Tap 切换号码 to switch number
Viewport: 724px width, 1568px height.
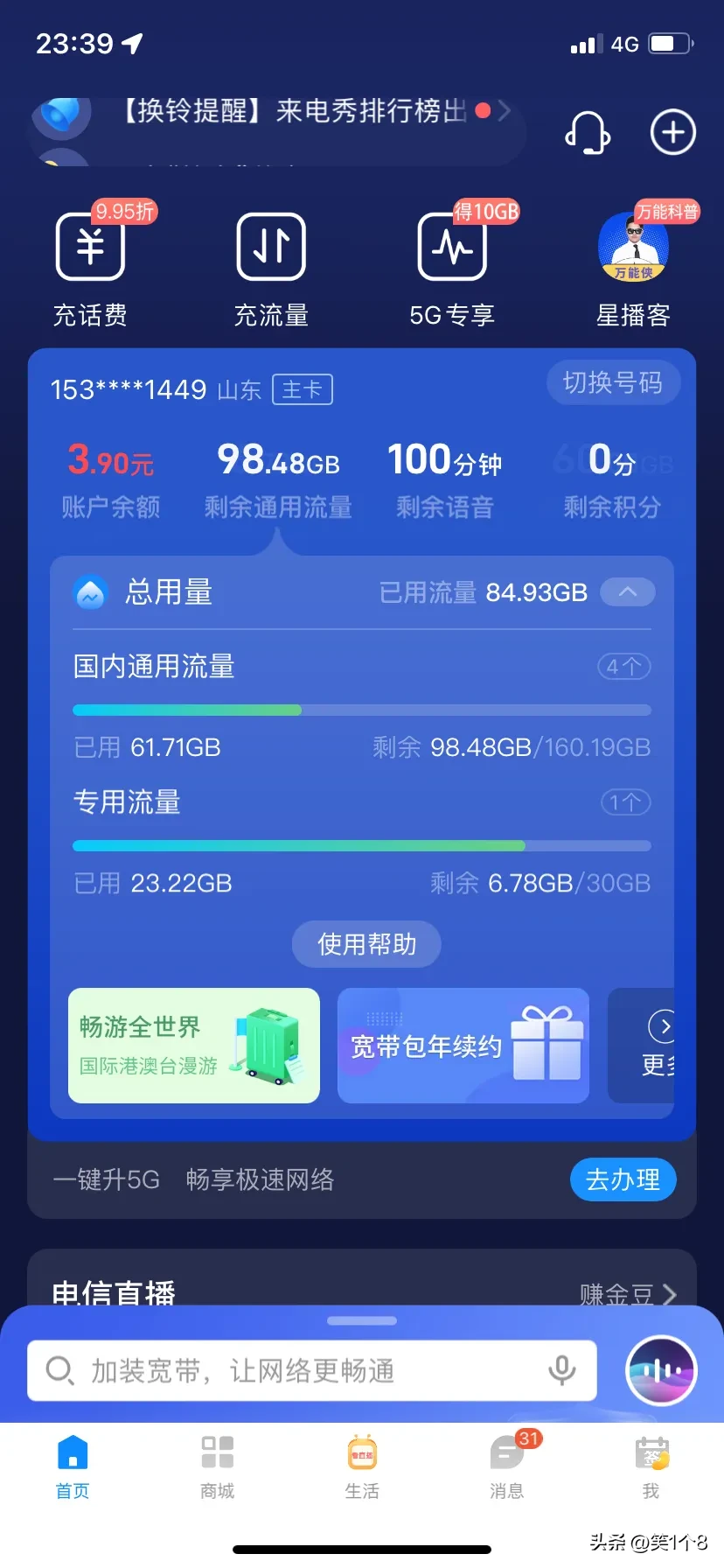point(613,383)
